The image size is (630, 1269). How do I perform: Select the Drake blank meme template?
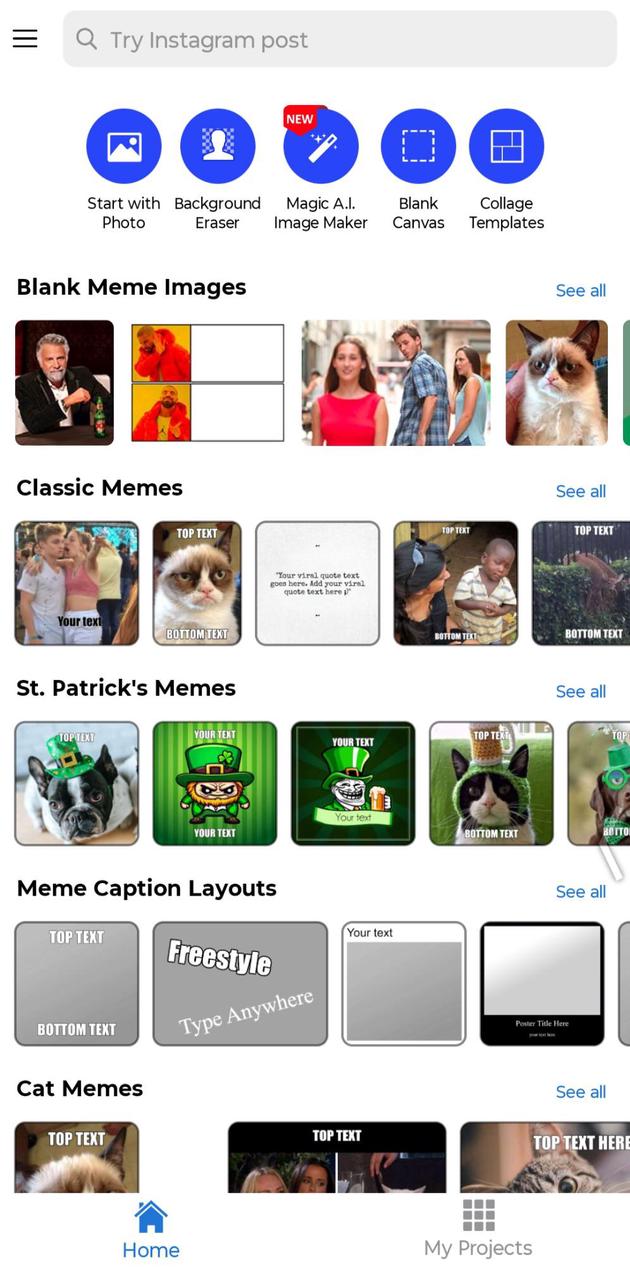208,383
